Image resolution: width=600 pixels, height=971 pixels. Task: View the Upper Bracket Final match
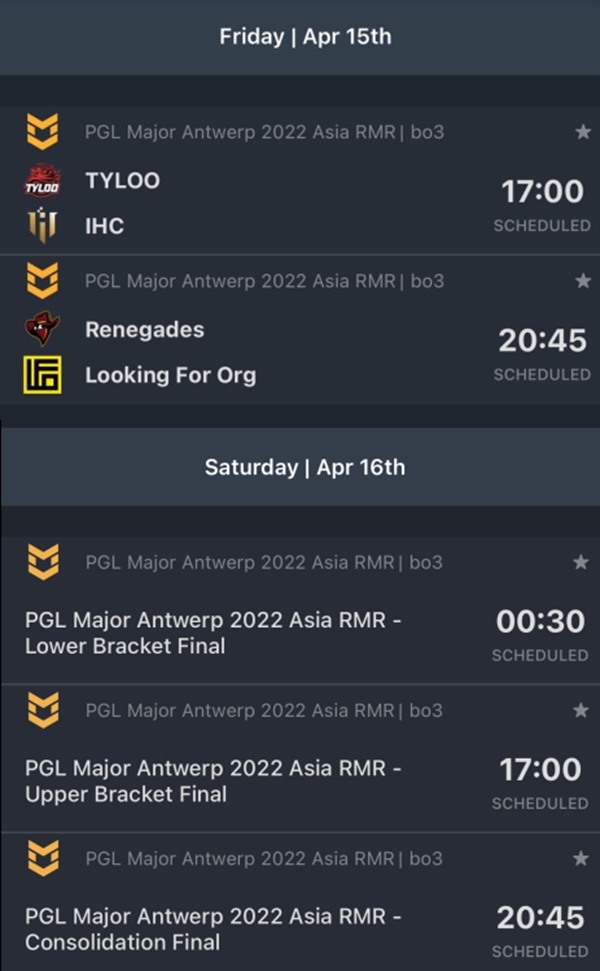(x=300, y=759)
